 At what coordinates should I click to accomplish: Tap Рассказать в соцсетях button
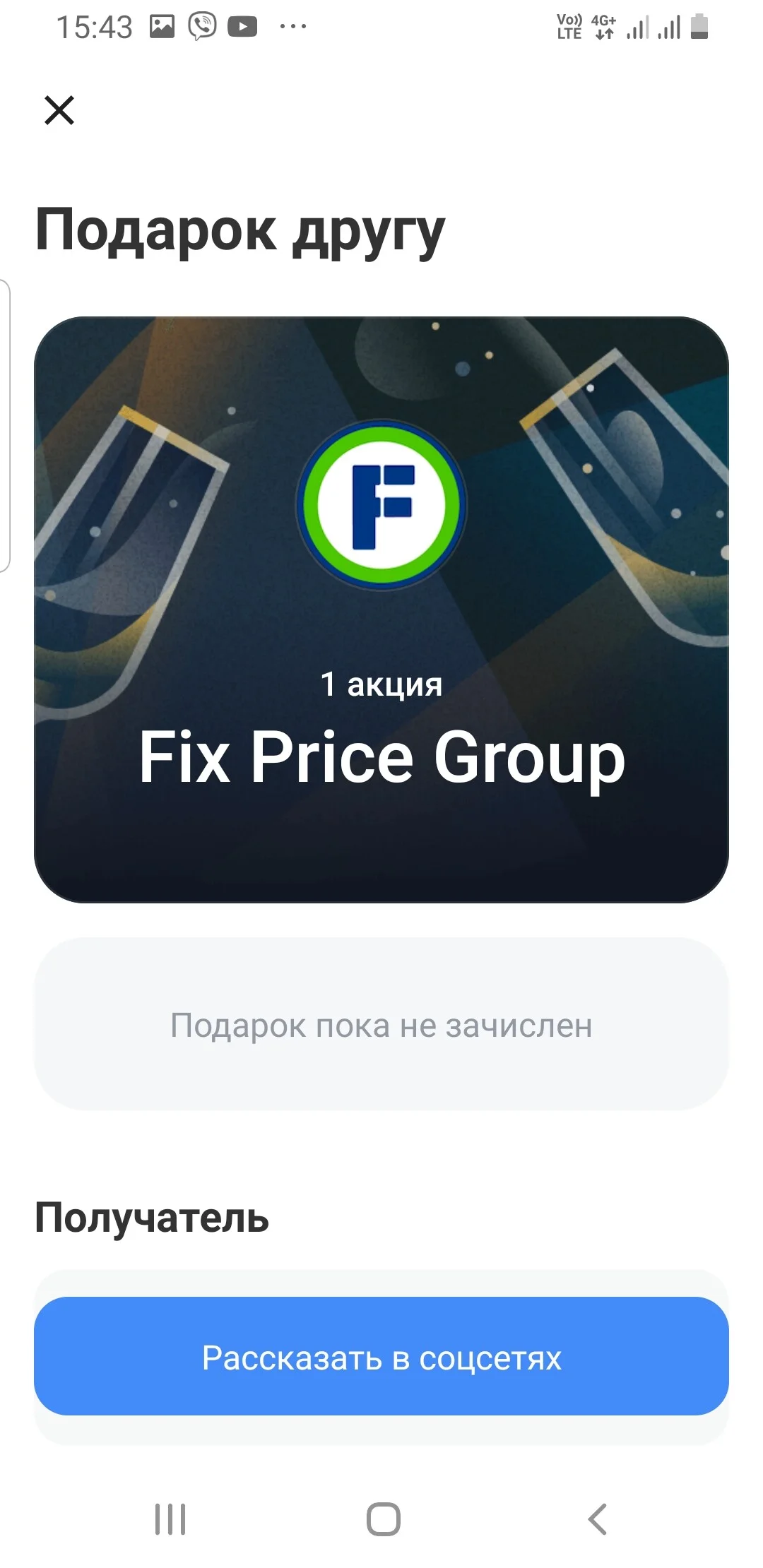tap(381, 1356)
